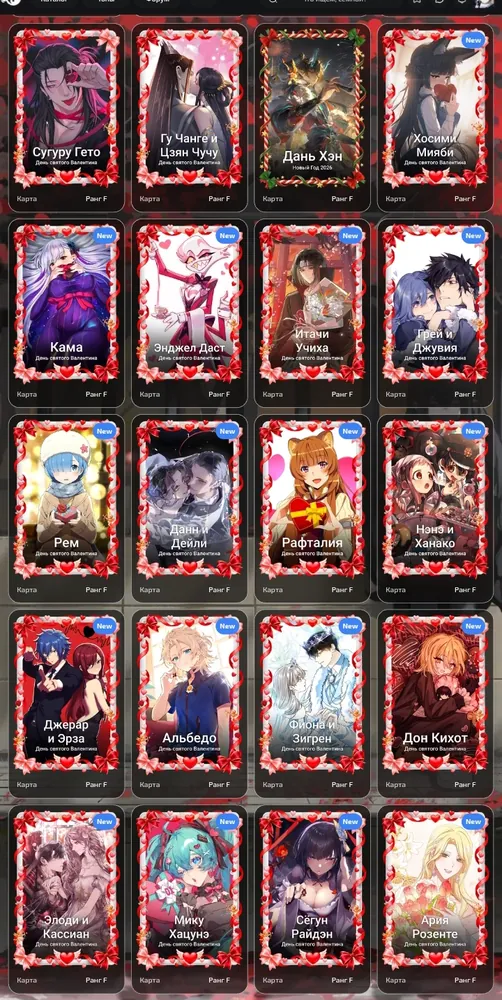
Task: Open the Фиона и Зигрен card
Action: [x=312, y=704]
